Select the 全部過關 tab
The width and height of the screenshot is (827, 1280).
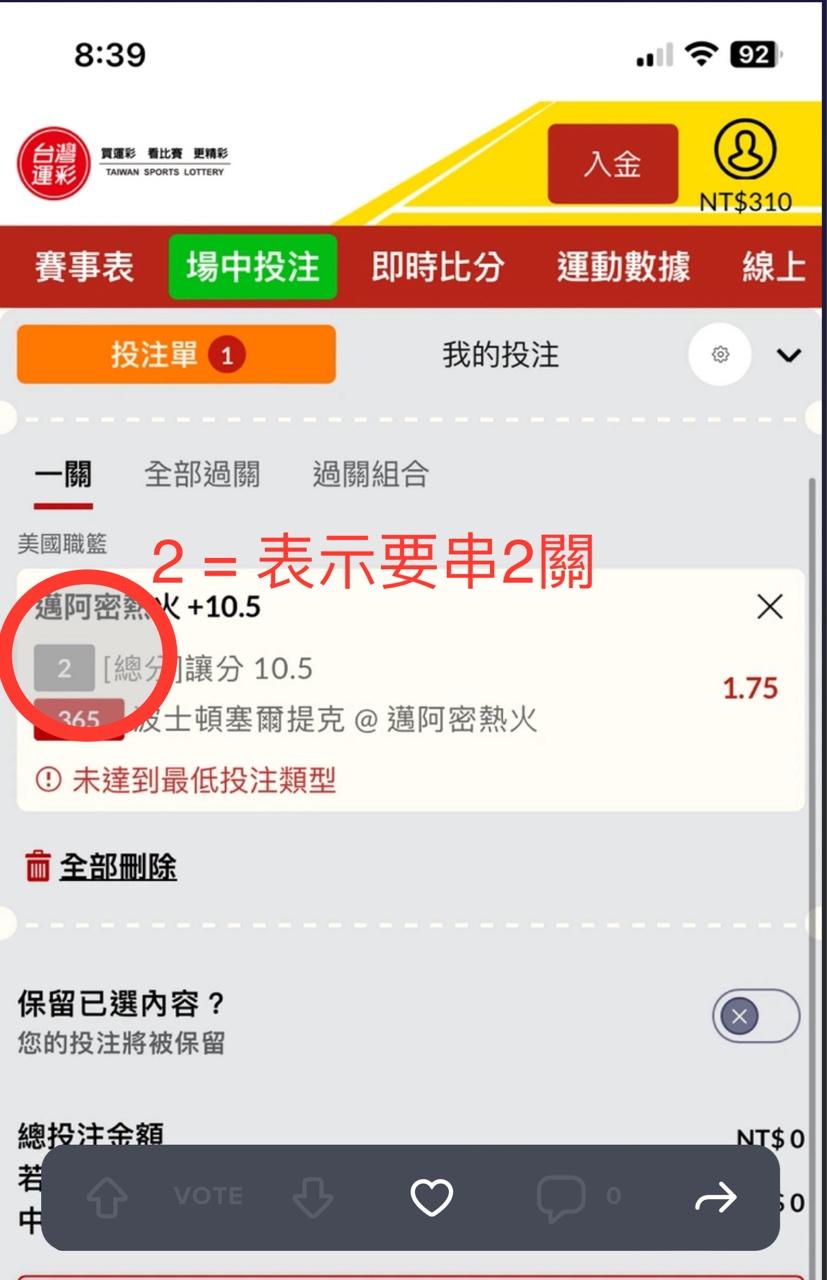point(202,474)
